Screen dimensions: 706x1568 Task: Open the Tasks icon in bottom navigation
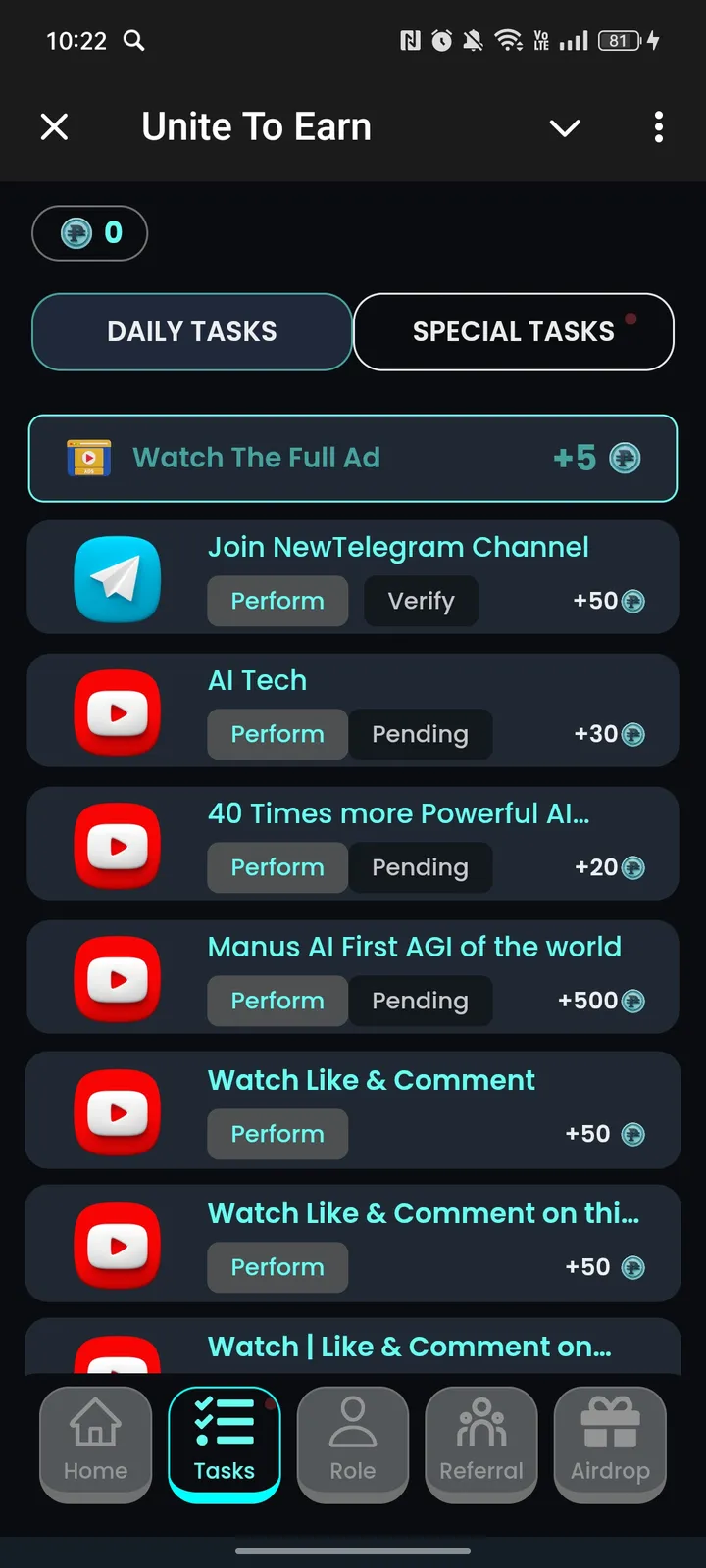tap(224, 1445)
